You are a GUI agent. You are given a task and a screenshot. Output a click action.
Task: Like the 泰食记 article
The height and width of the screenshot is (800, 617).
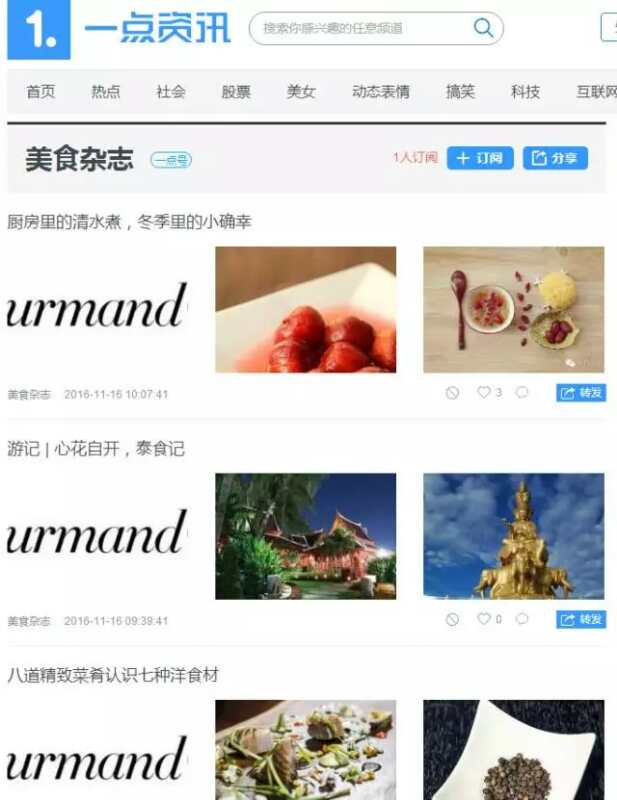484,620
